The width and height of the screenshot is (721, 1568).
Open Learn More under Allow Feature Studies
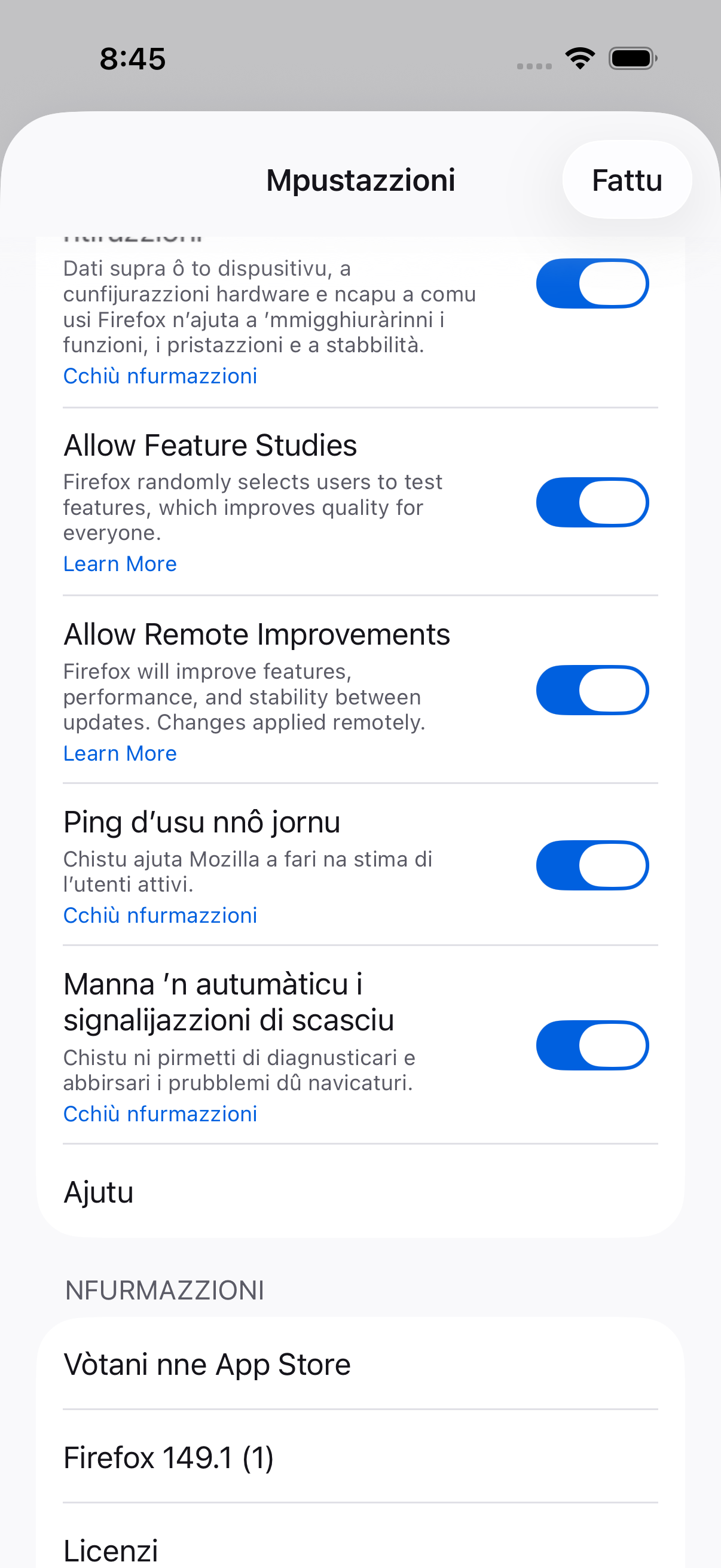point(120,565)
